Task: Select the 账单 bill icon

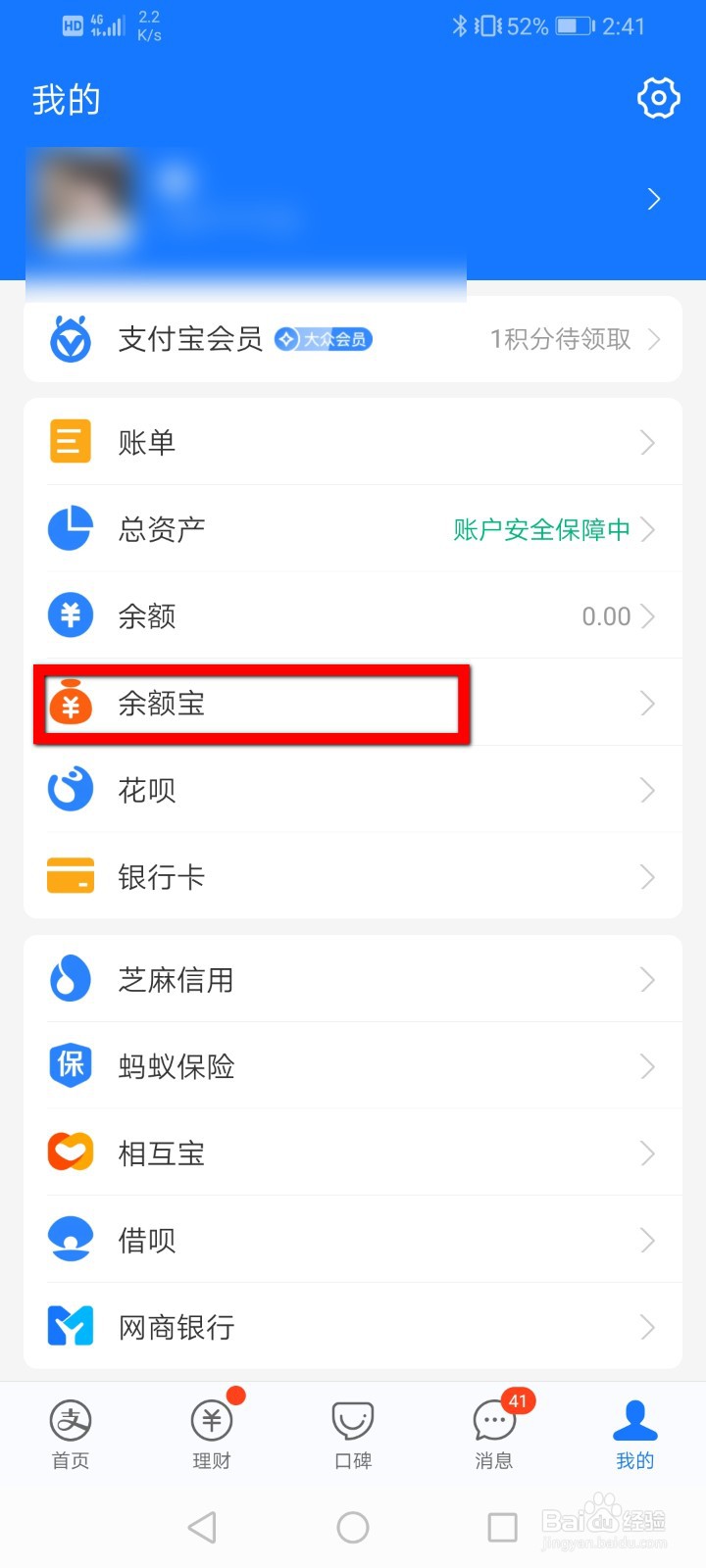Action: (70, 441)
